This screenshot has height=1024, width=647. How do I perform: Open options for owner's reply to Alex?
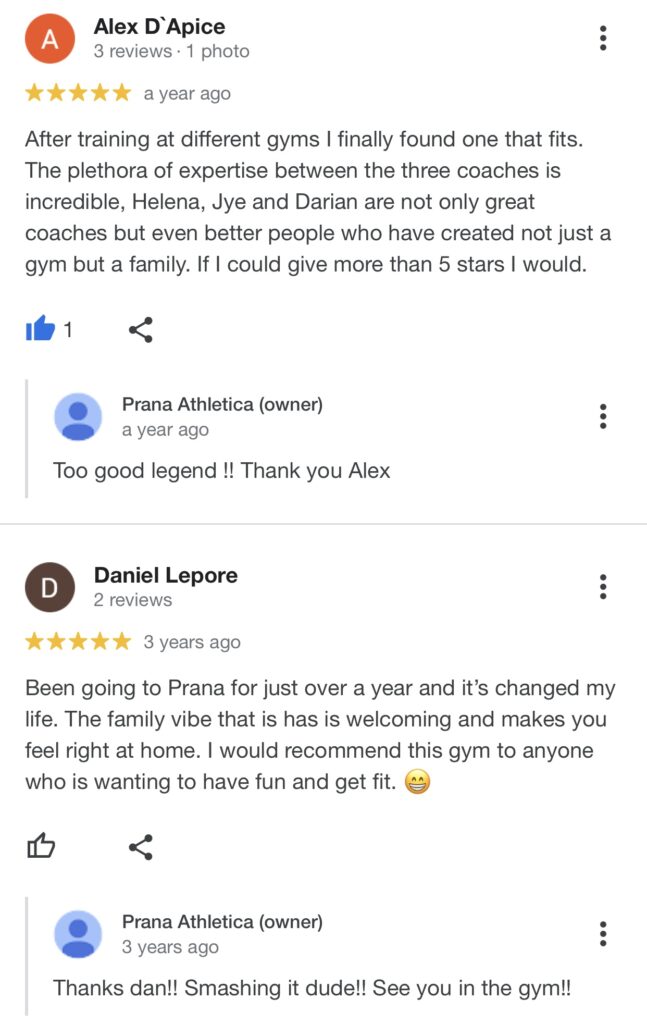603,416
